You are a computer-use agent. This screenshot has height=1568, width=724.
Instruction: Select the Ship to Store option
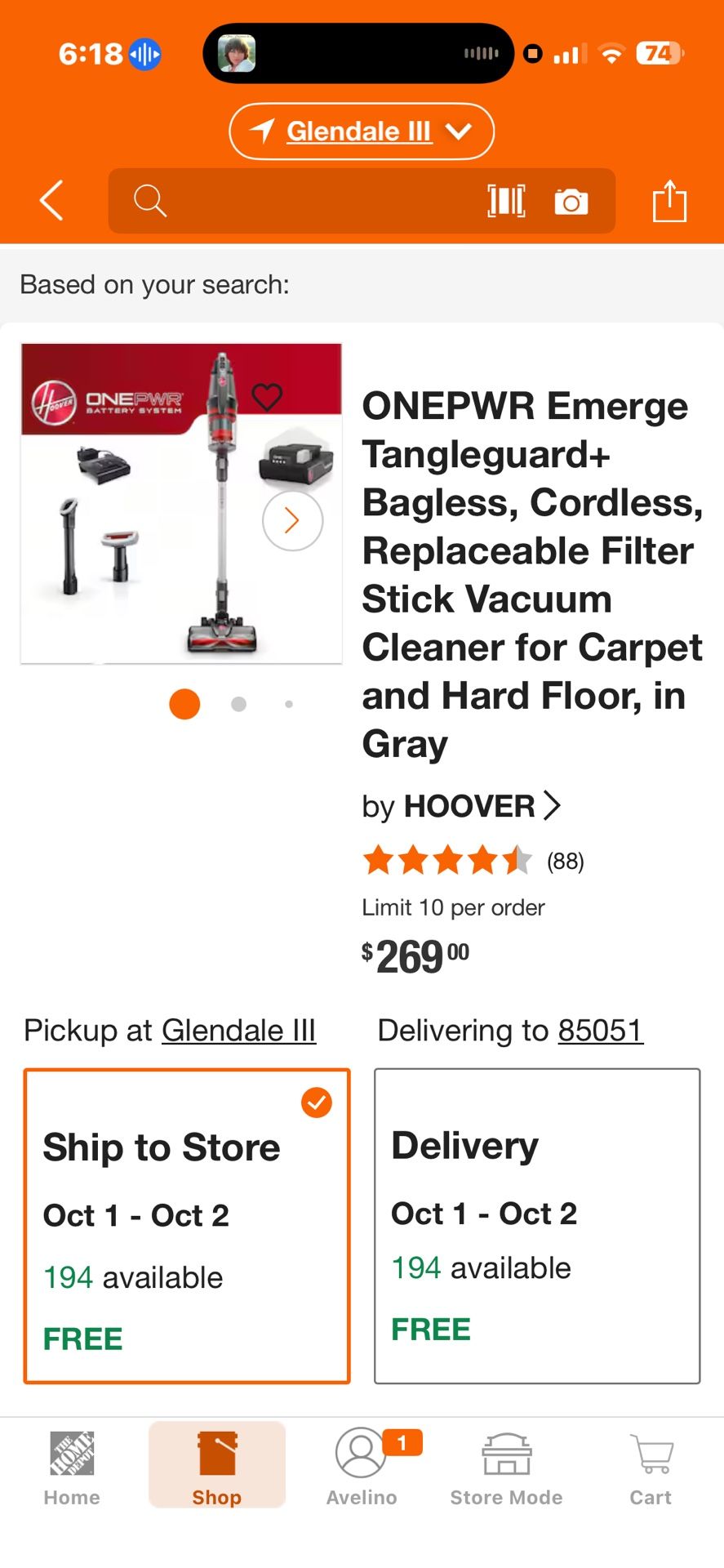click(187, 1226)
